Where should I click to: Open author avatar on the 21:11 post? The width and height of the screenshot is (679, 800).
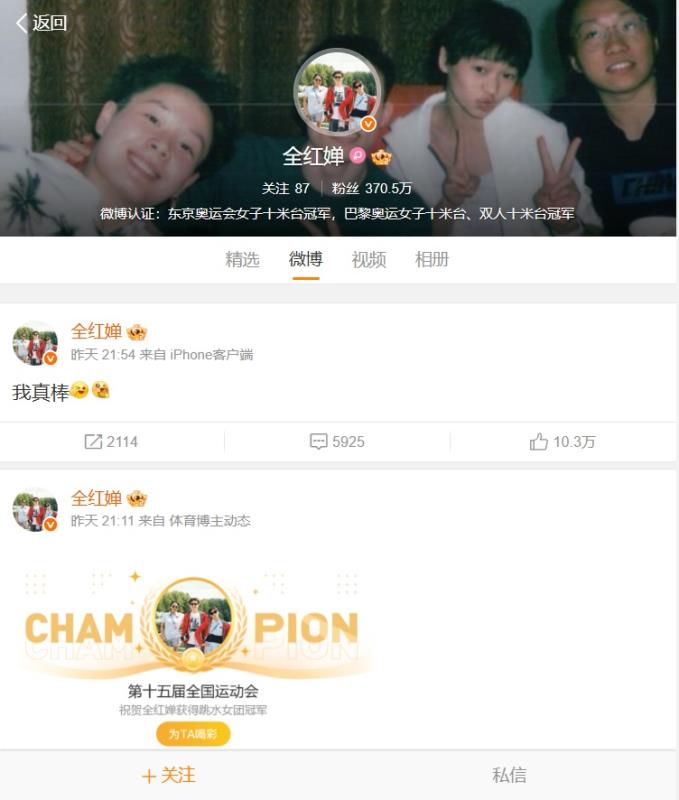point(34,510)
